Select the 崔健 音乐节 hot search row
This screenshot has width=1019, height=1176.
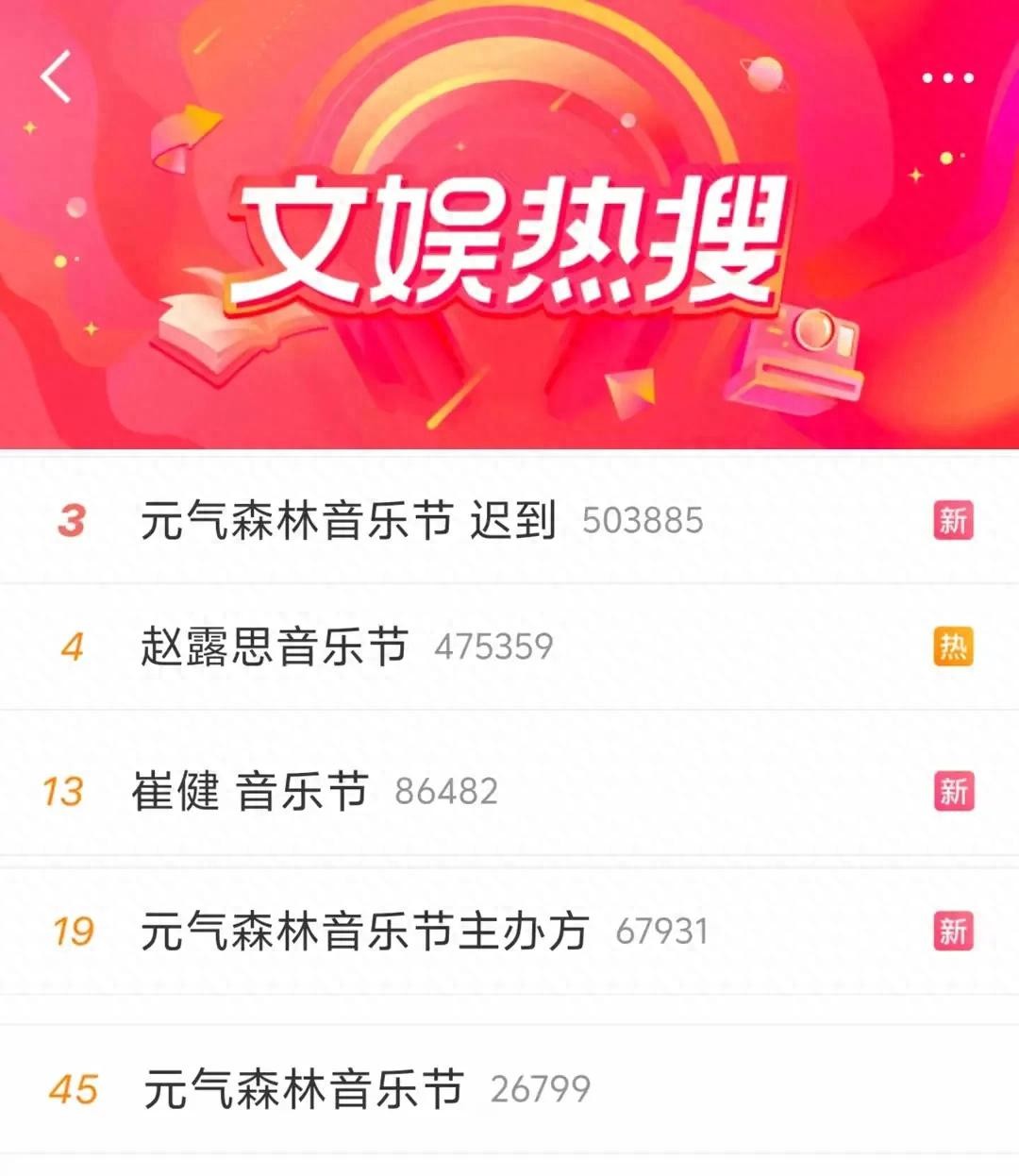pos(250,791)
